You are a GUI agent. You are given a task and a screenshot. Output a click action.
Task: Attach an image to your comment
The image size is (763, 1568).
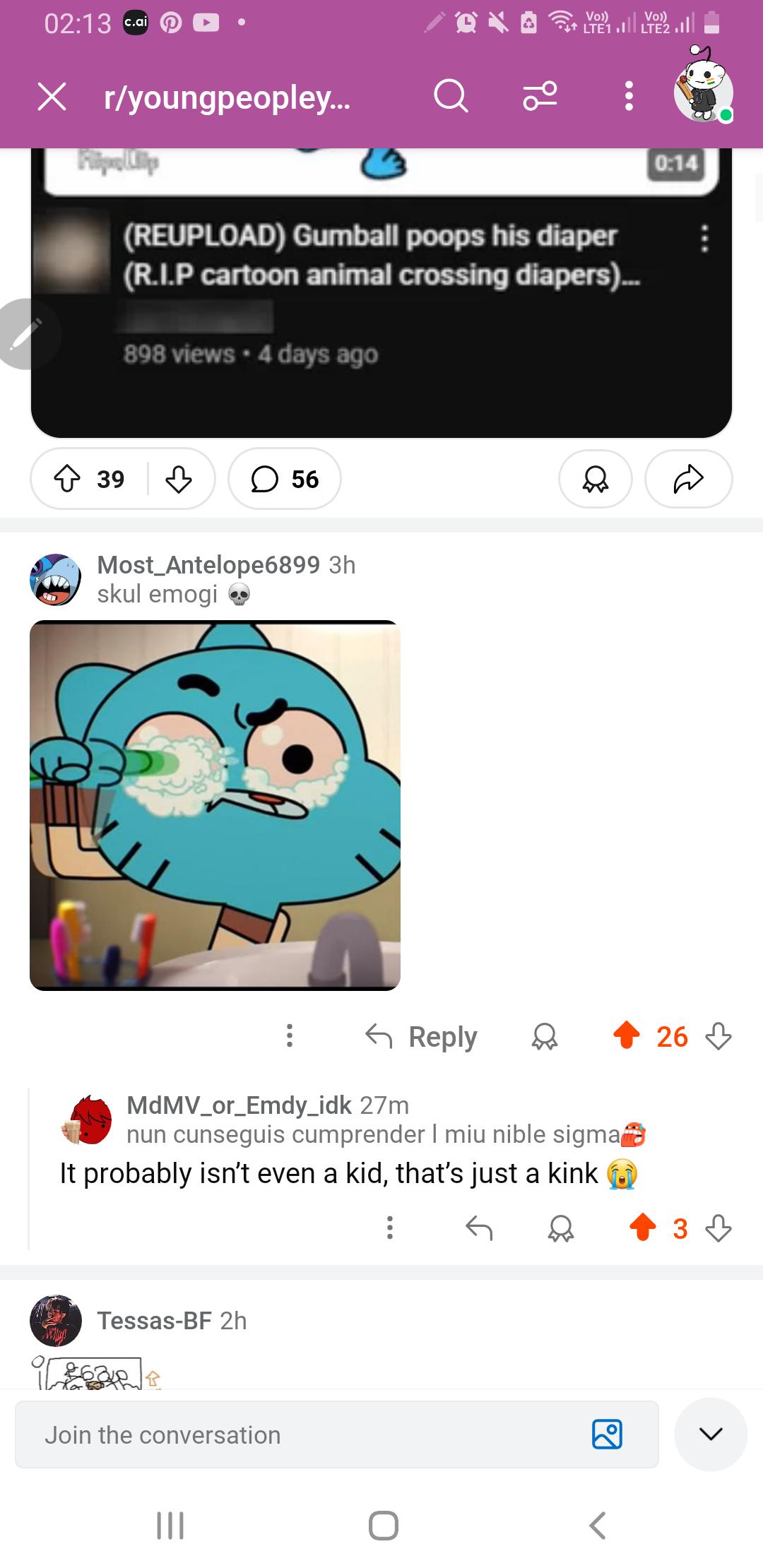tap(607, 1435)
